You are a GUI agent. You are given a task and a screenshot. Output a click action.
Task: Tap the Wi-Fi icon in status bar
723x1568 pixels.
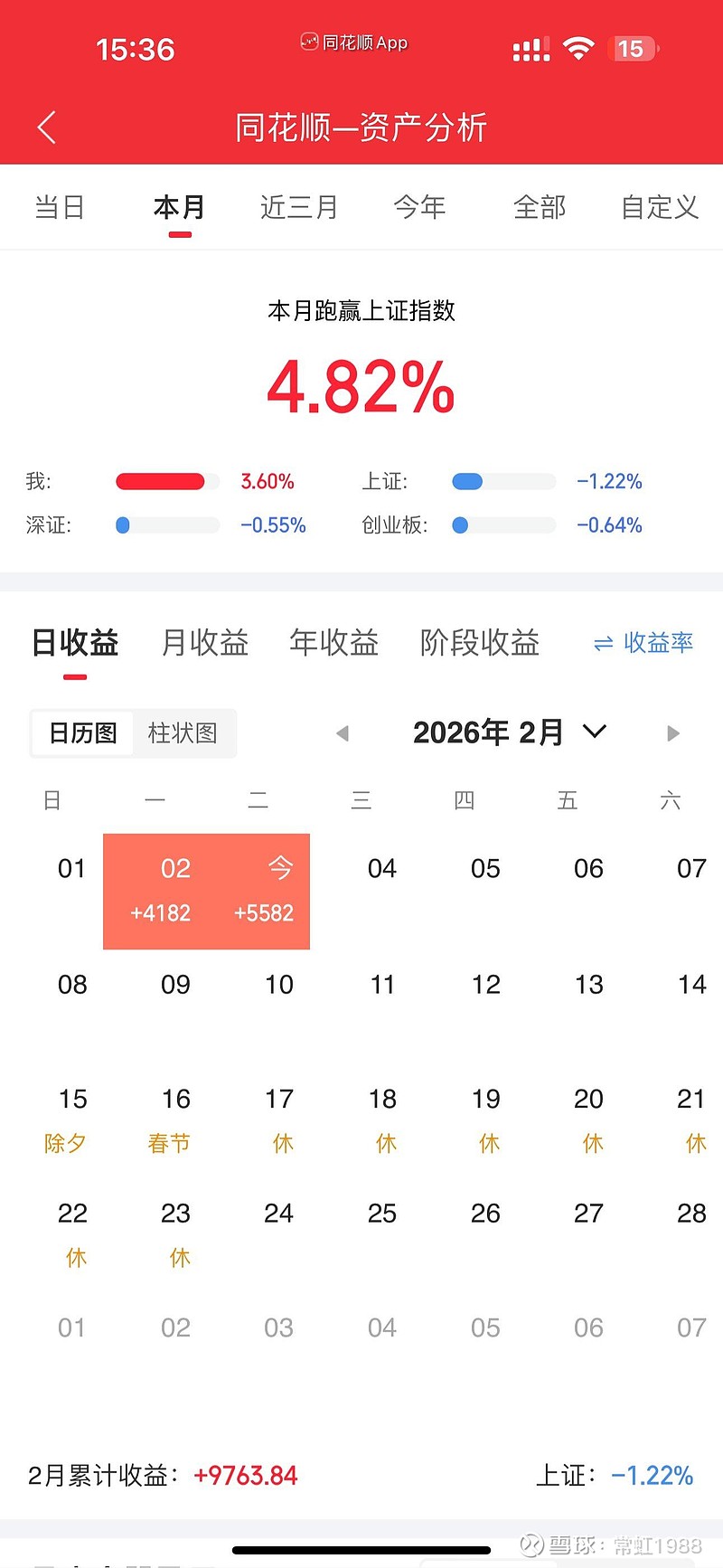pyautogui.click(x=579, y=47)
